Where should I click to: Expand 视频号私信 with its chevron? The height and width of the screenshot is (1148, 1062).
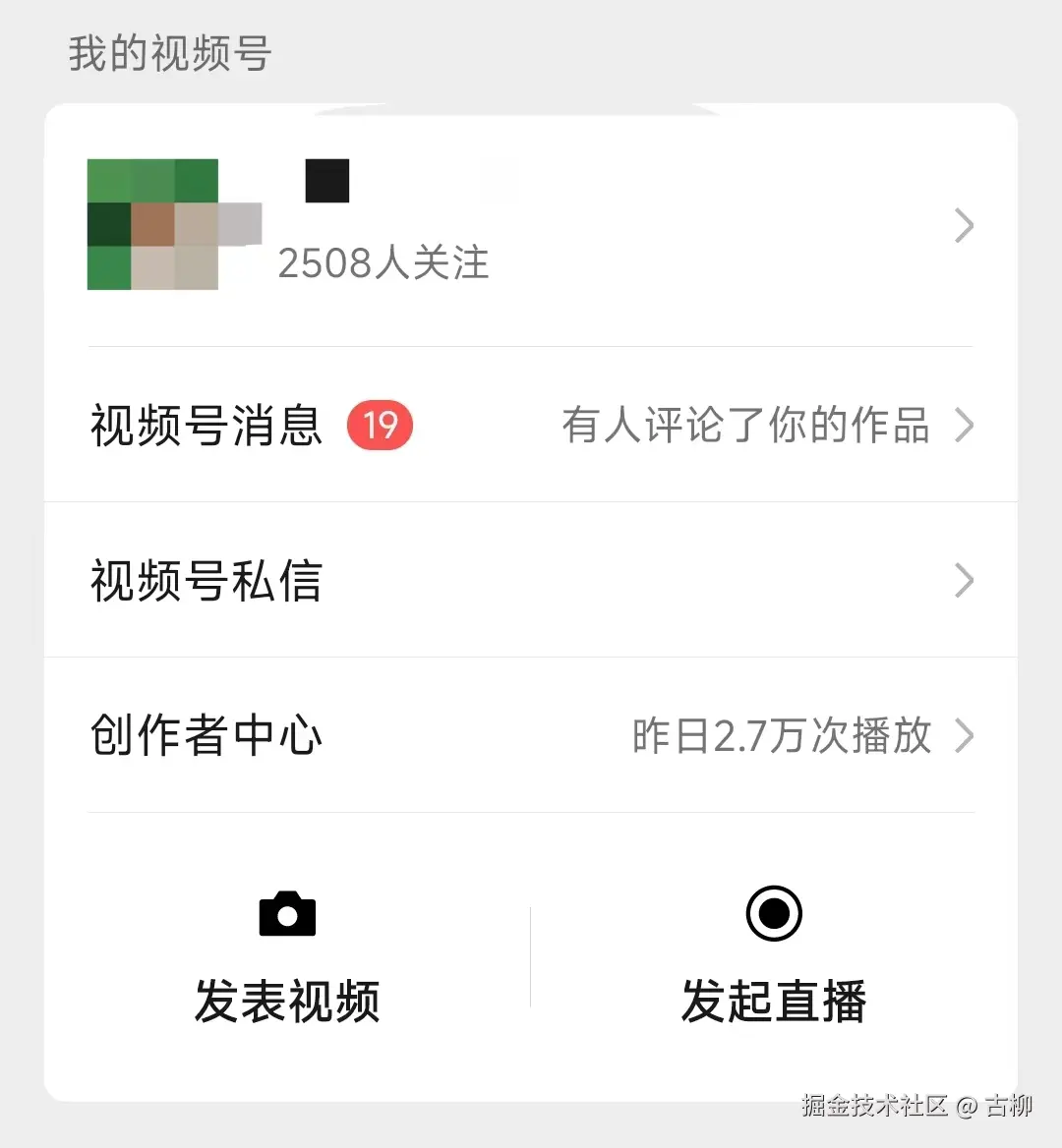pyautogui.click(x=965, y=581)
